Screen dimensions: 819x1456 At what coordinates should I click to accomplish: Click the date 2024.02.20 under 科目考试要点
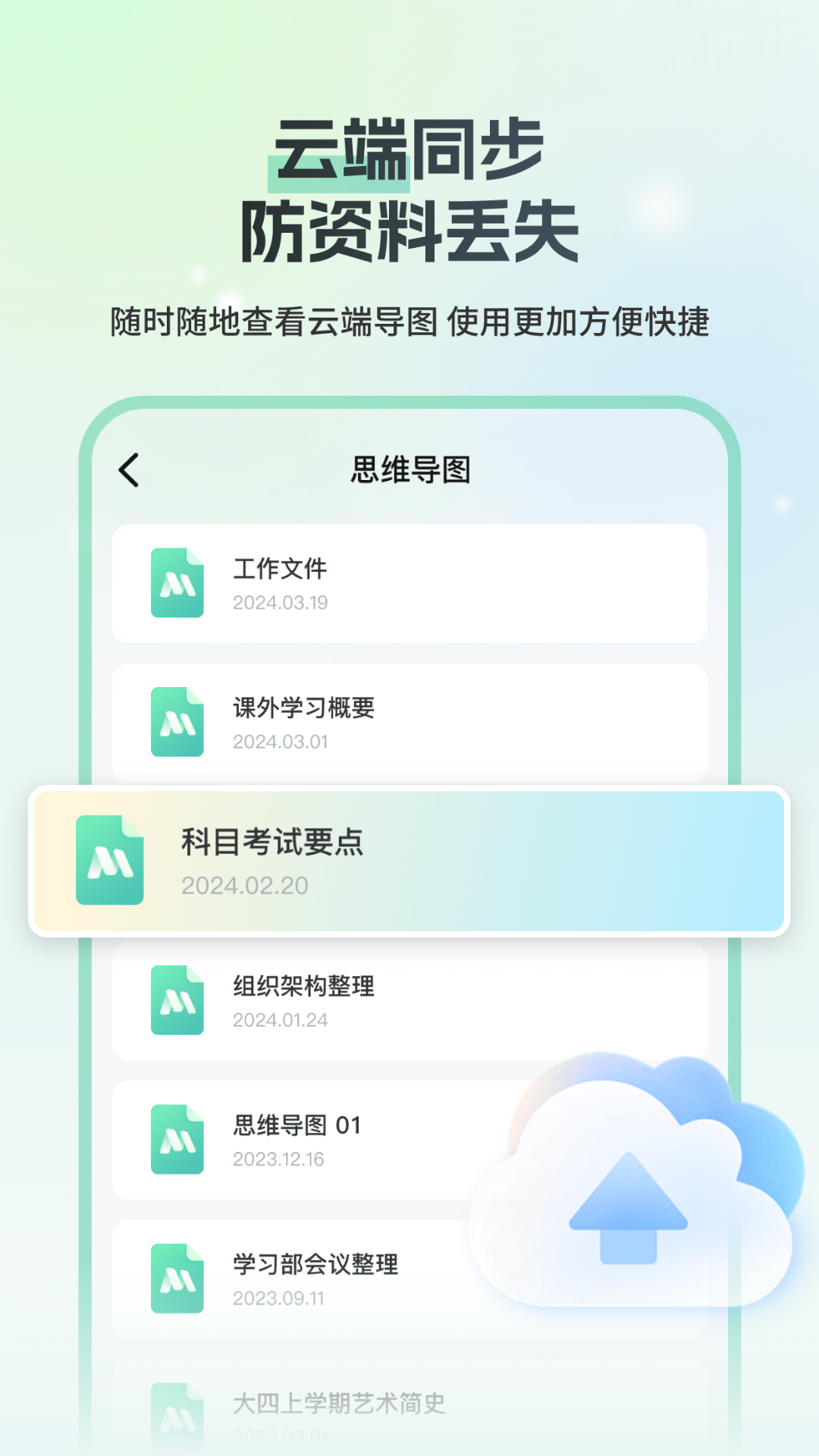coord(247,885)
